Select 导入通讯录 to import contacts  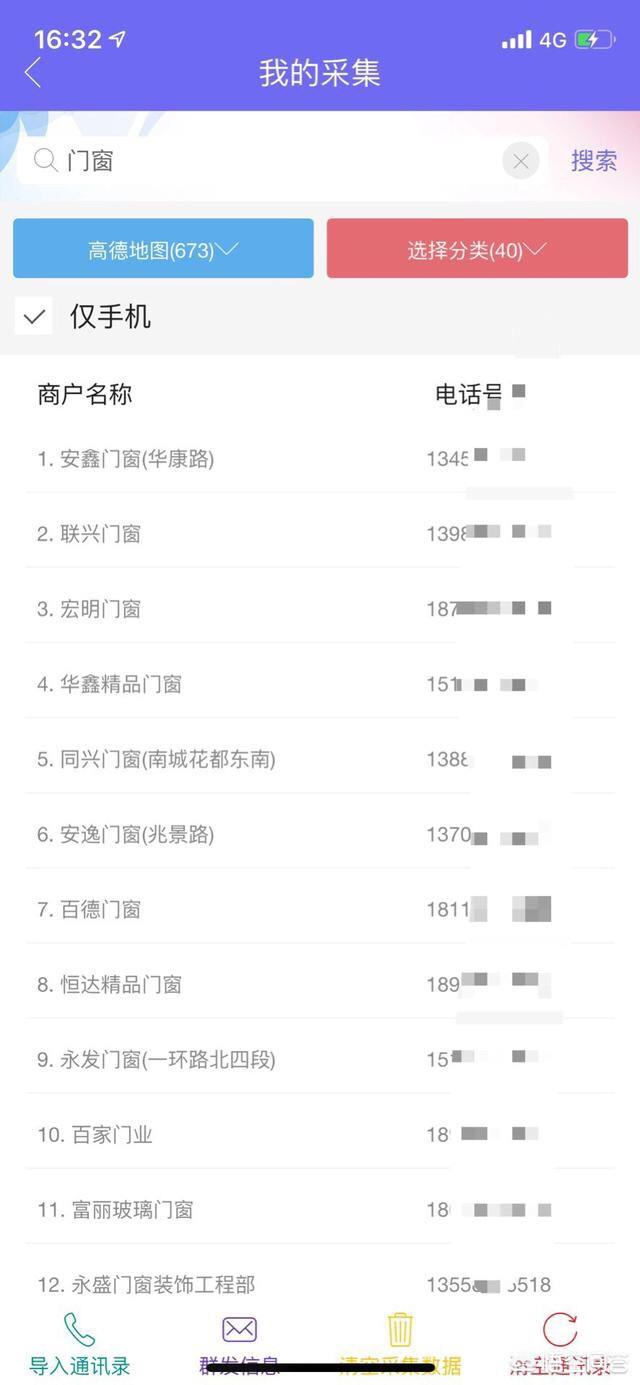tap(80, 1345)
